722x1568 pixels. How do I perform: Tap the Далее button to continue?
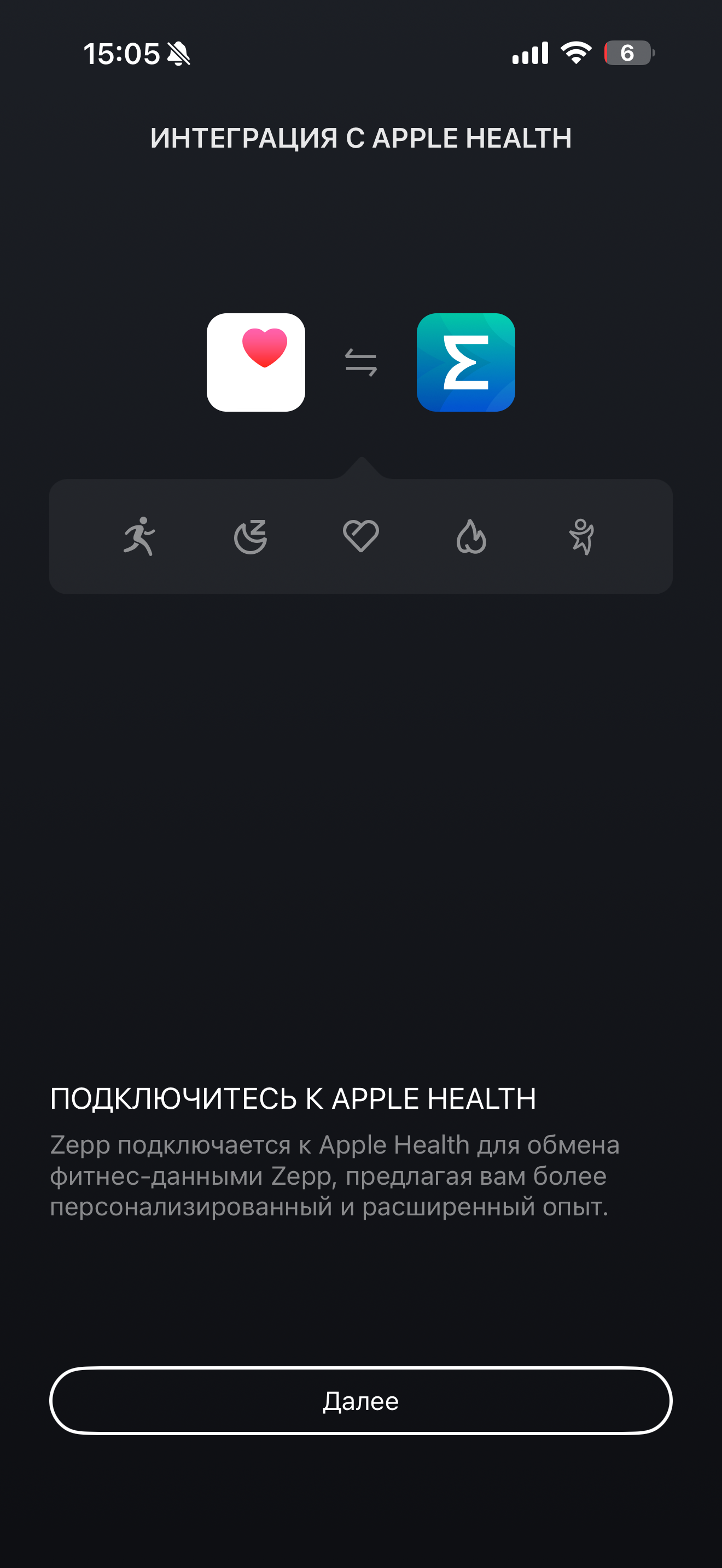360,1401
